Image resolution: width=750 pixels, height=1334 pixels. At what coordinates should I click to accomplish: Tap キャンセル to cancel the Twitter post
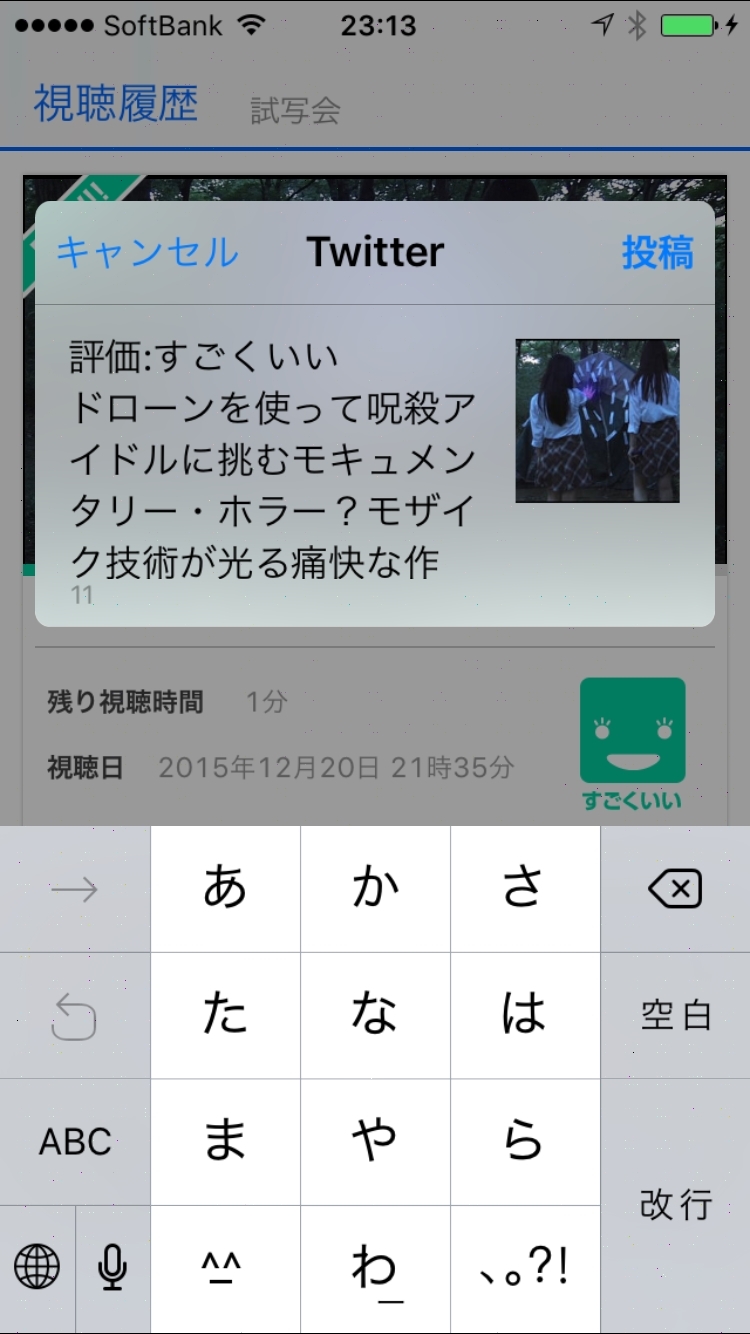(x=147, y=252)
